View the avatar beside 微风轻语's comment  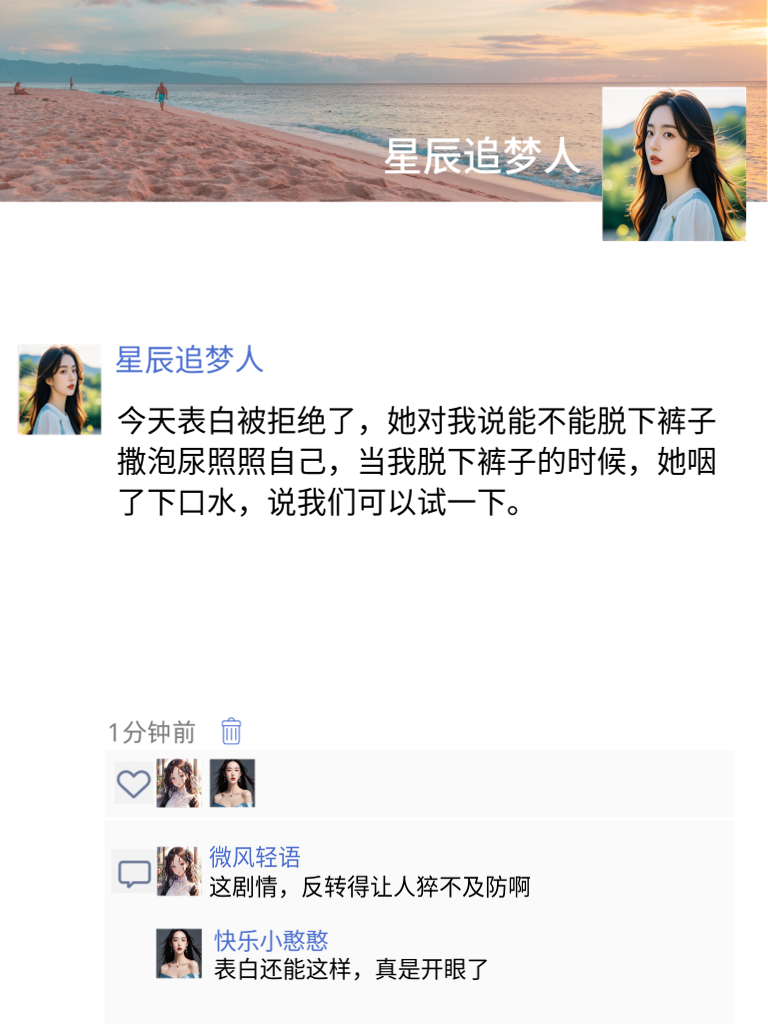[179, 871]
